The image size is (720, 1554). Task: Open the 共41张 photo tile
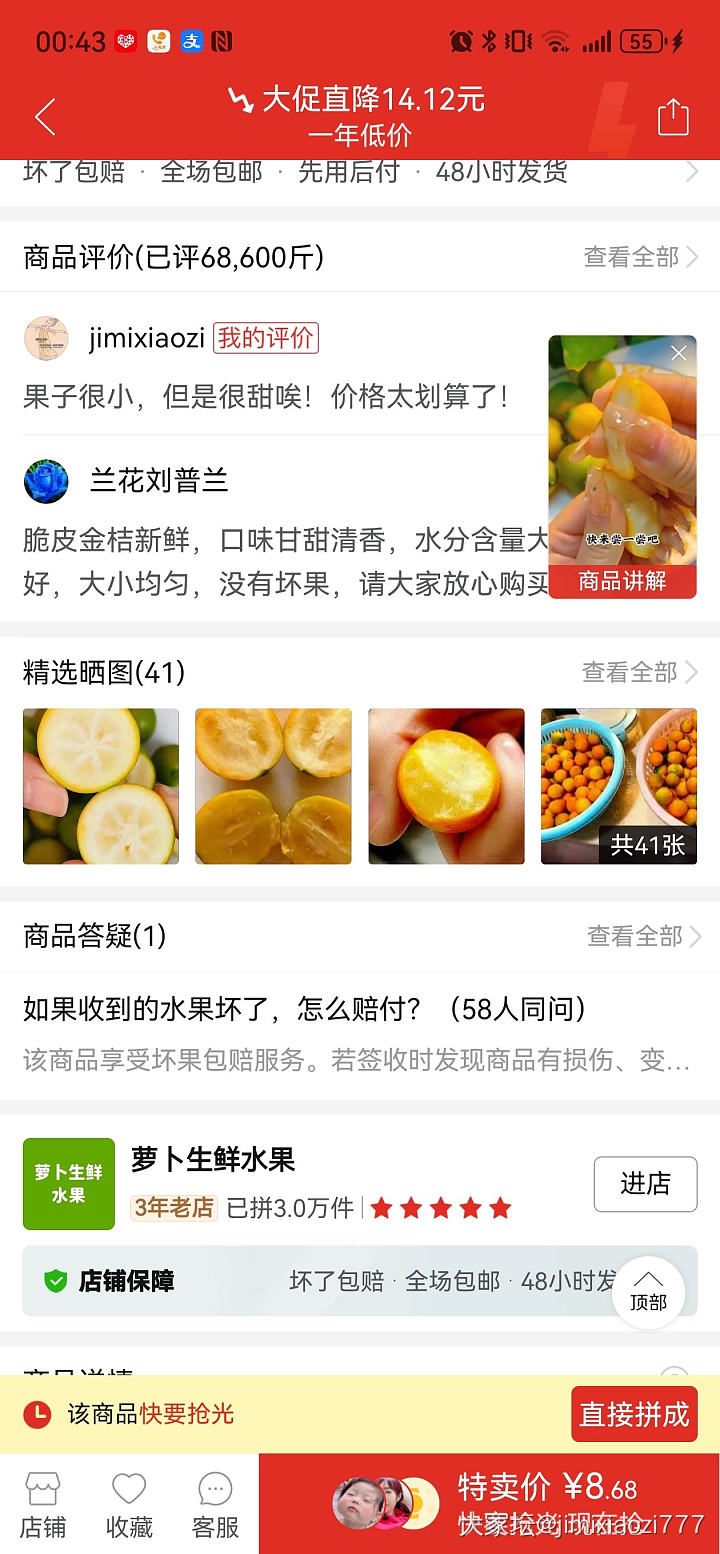619,786
